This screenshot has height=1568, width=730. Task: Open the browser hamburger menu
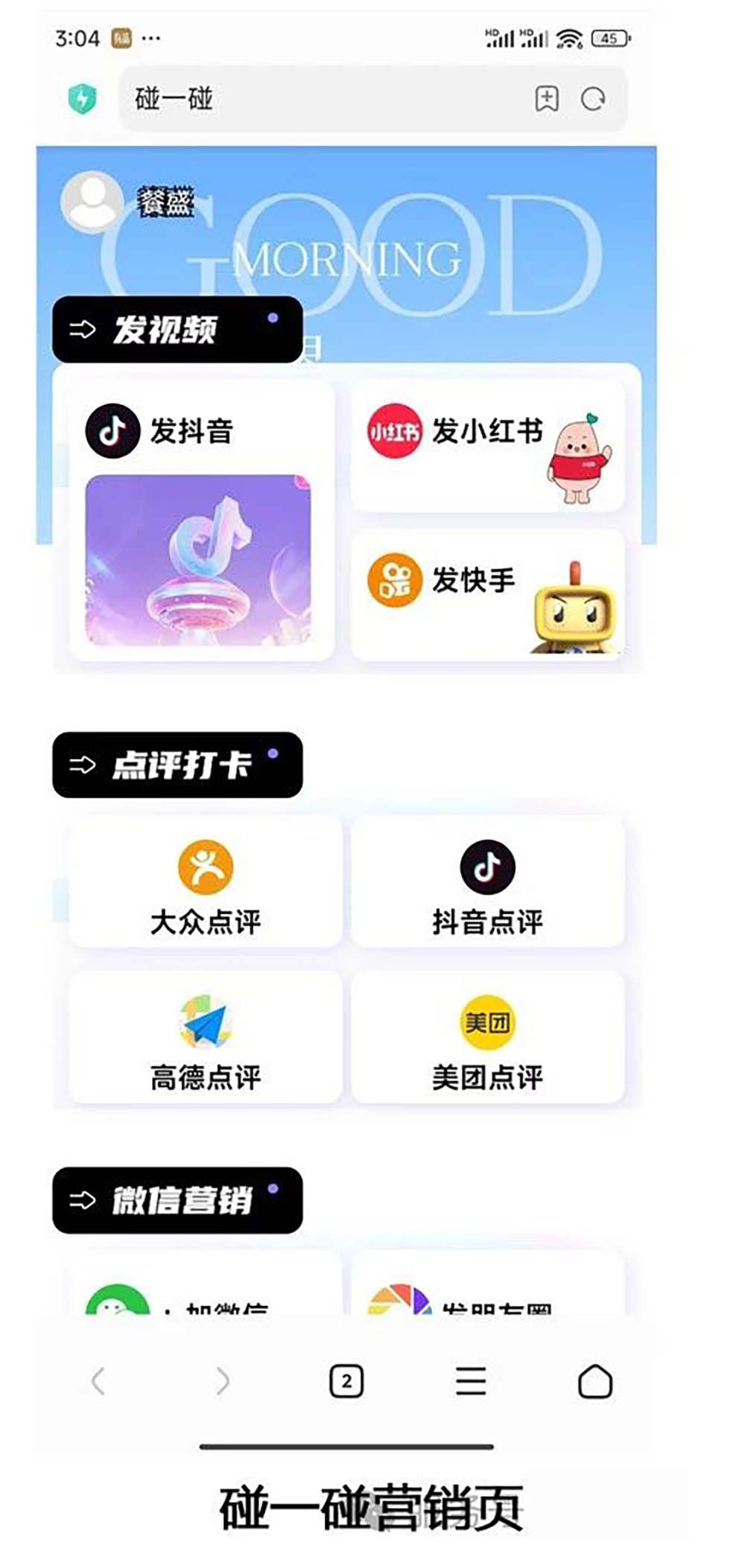[x=471, y=1381]
